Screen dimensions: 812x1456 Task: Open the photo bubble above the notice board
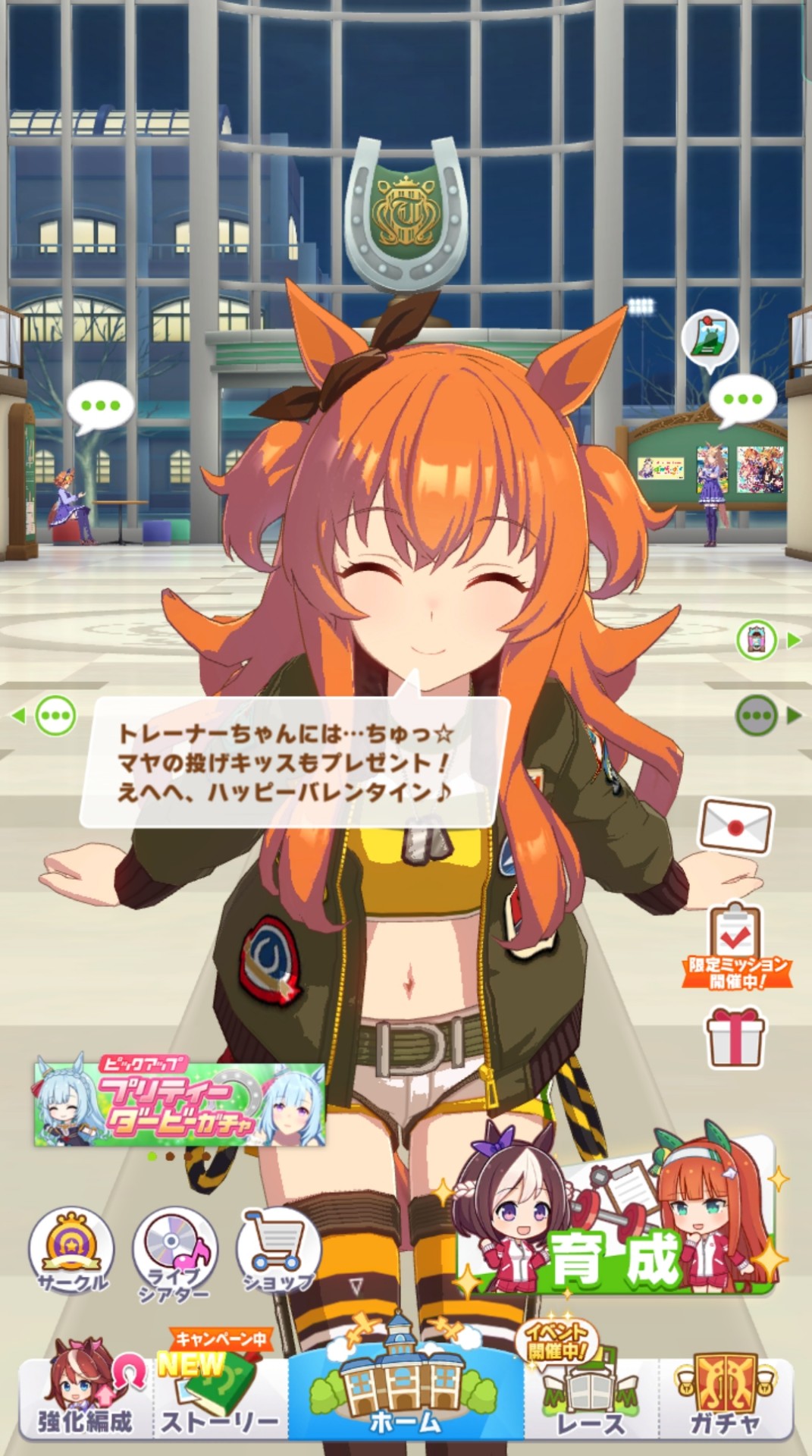(709, 339)
